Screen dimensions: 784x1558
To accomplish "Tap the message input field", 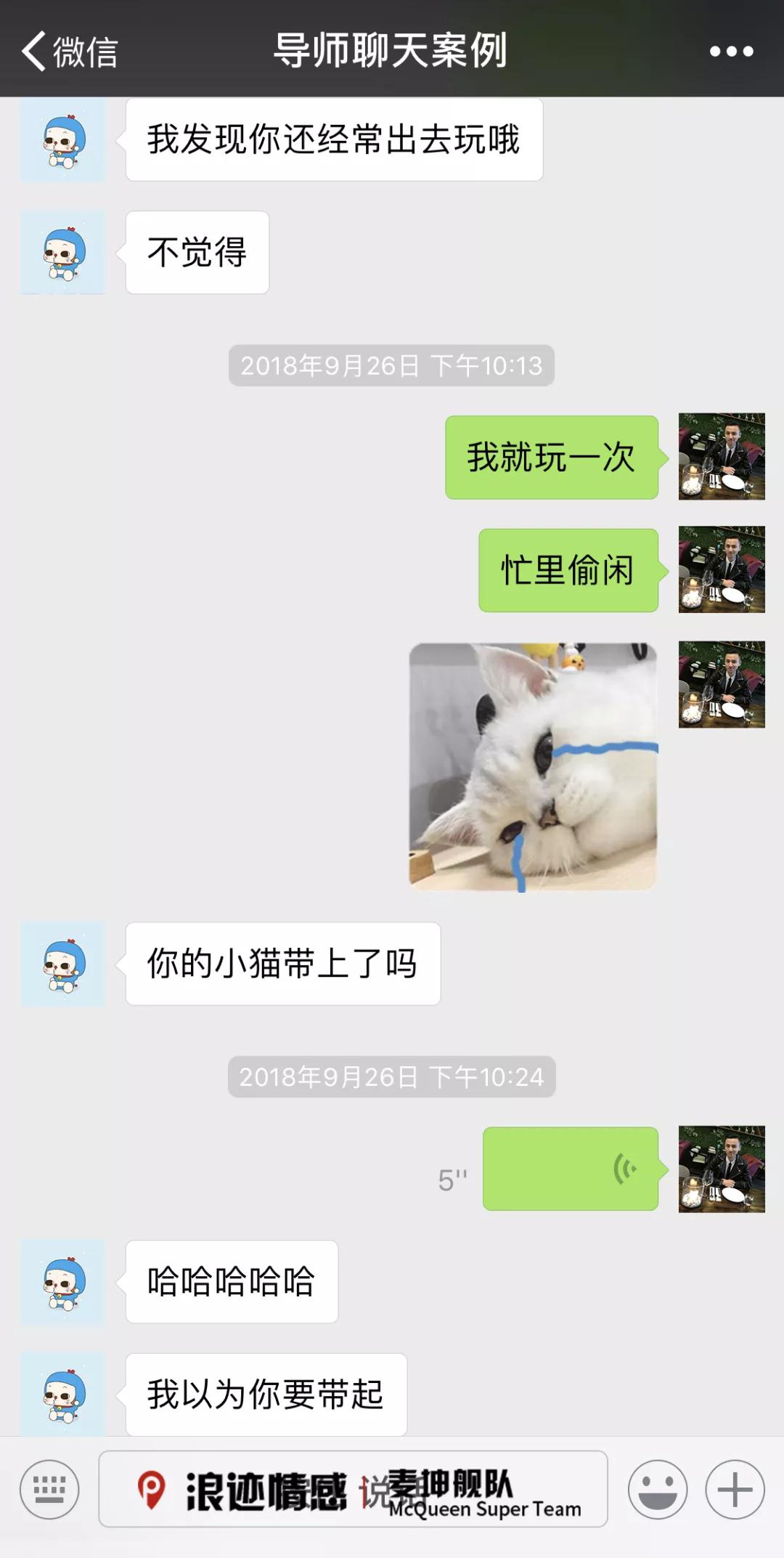I will (x=353, y=1490).
